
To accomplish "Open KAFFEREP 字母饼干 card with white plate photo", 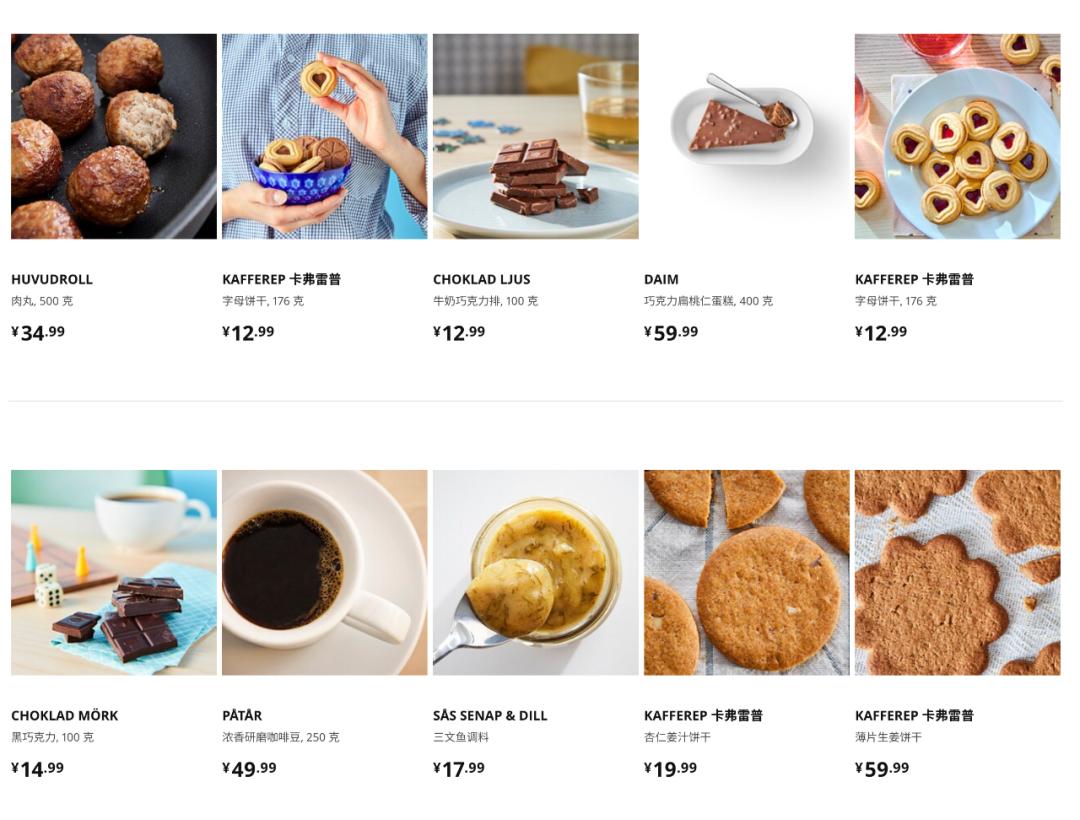I will [x=957, y=137].
